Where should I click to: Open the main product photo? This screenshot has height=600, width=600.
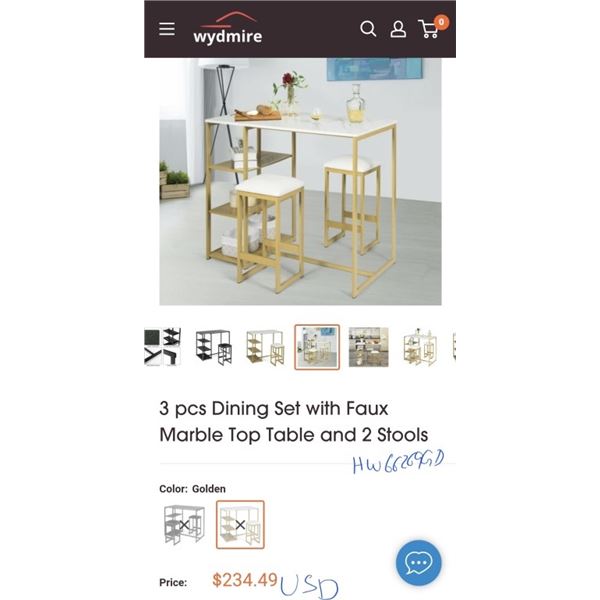coord(300,180)
